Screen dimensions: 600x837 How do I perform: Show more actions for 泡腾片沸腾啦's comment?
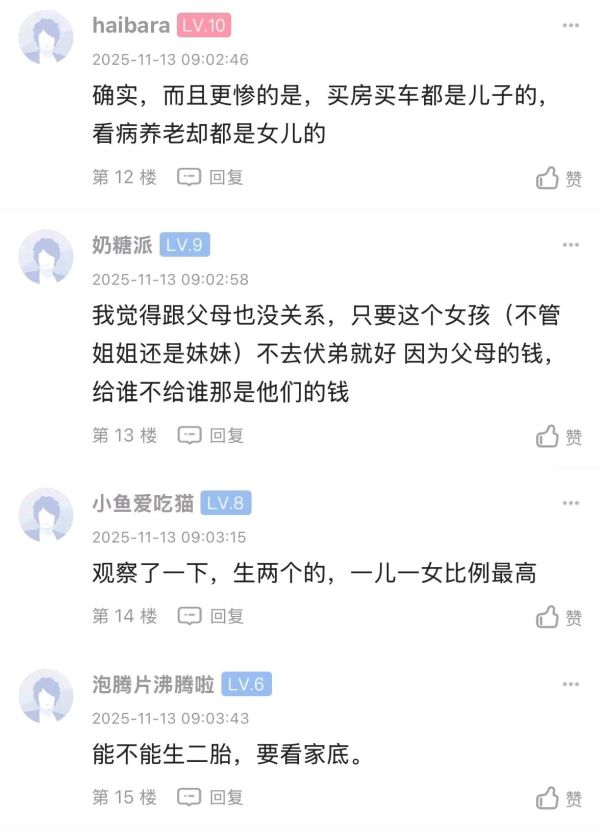coord(570,685)
